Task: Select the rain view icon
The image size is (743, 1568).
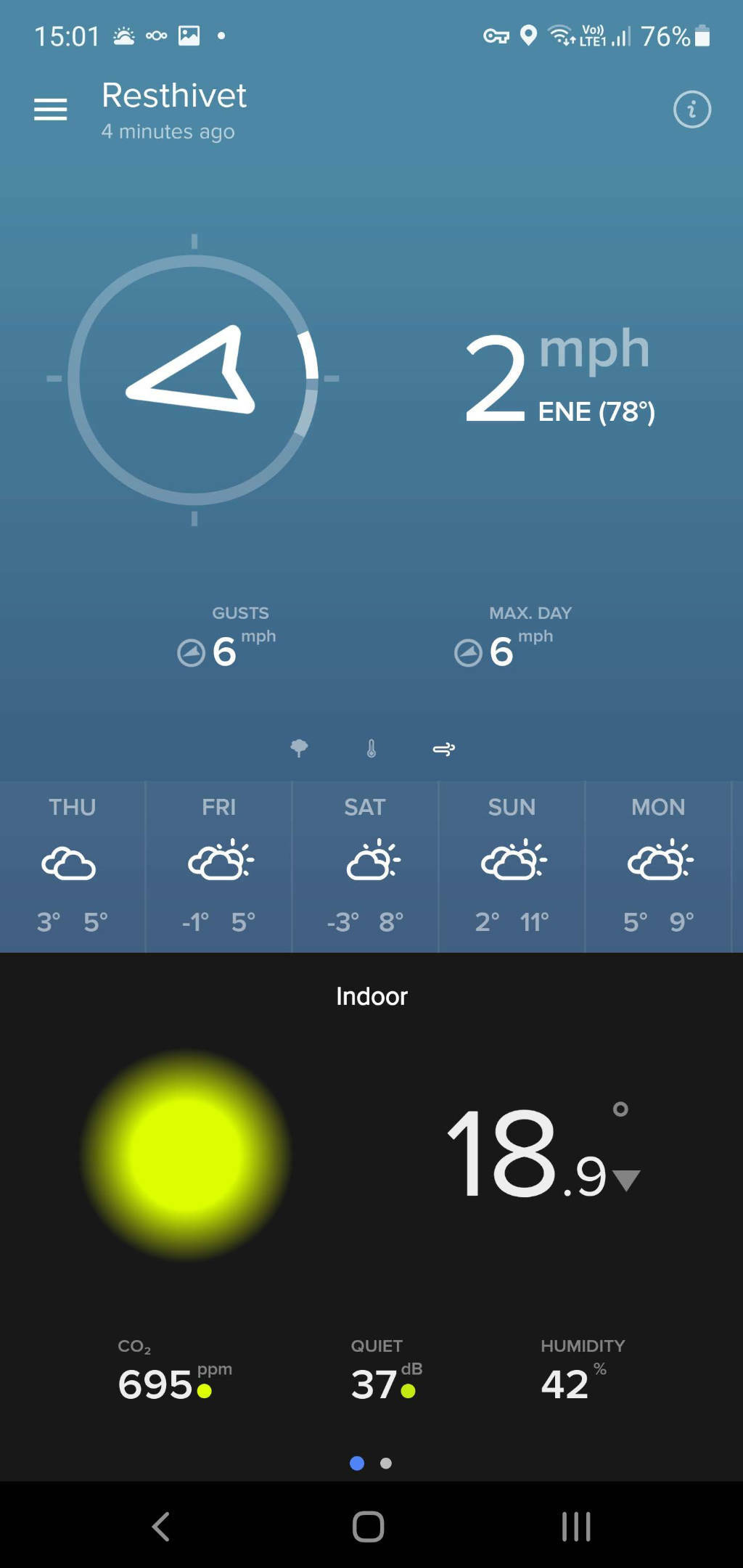Action: pos(300,749)
